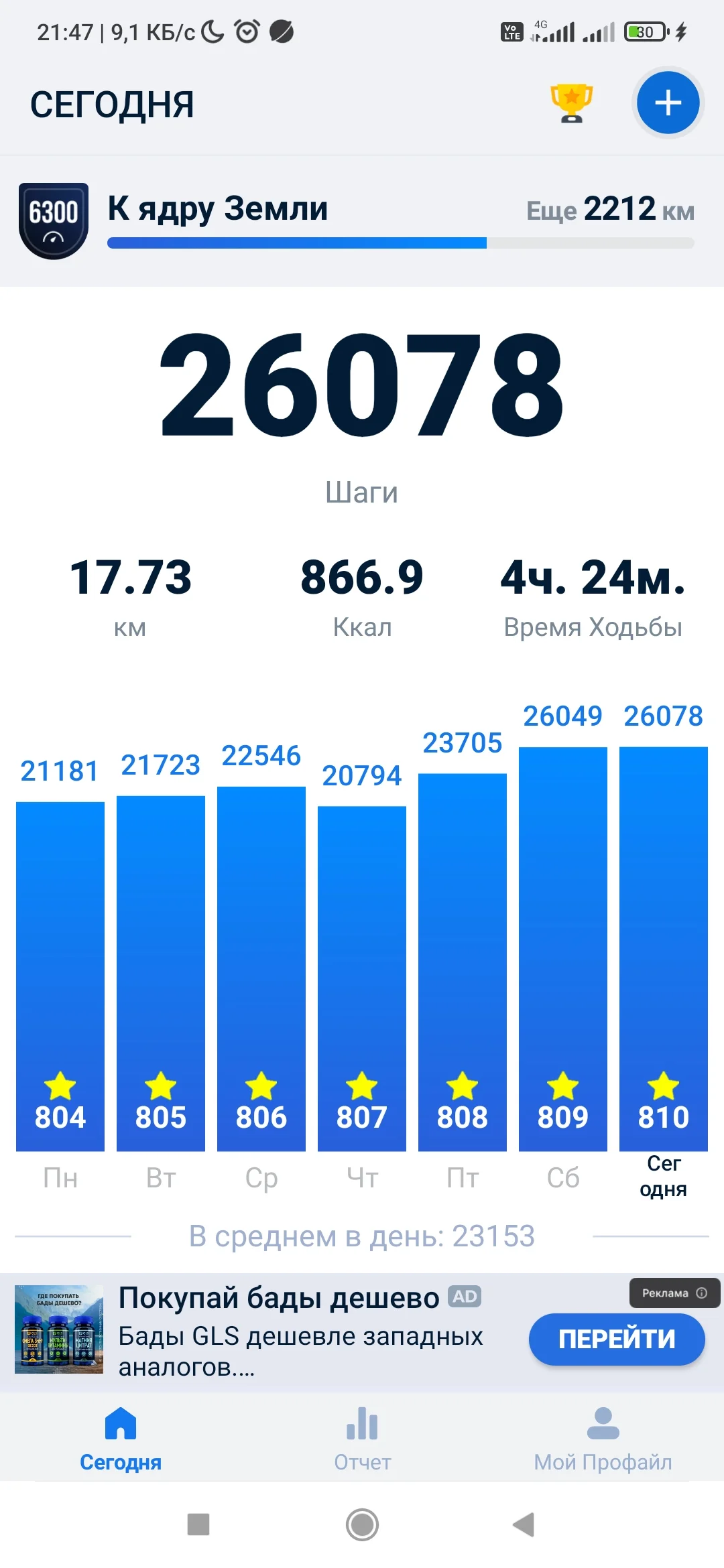The width and height of the screenshot is (724, 1568).
Task: Switch to the Сегодня tab
Action: (121, 1438)
